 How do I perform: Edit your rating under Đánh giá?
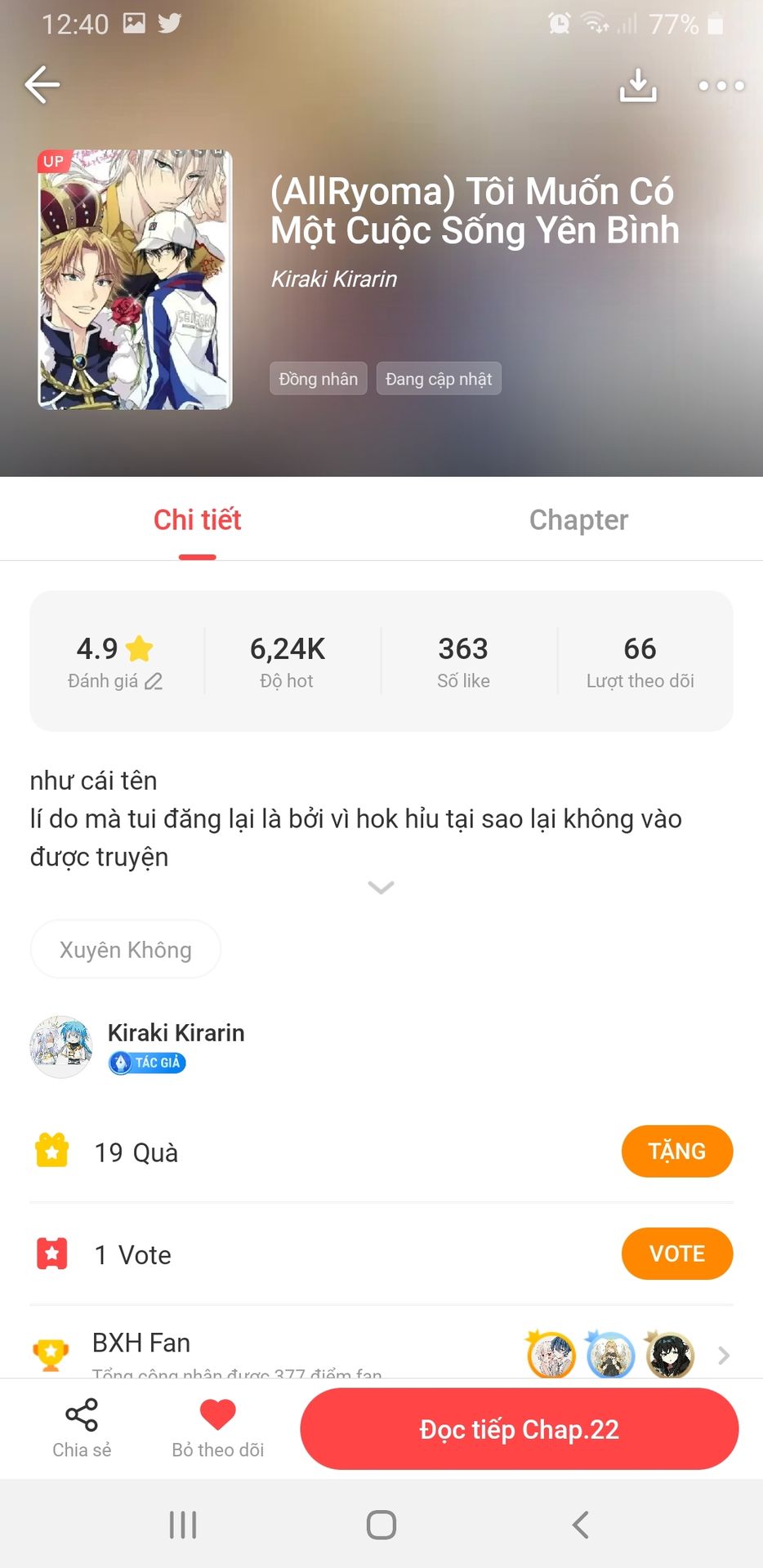pyautogui.click(x=154, y=681)
